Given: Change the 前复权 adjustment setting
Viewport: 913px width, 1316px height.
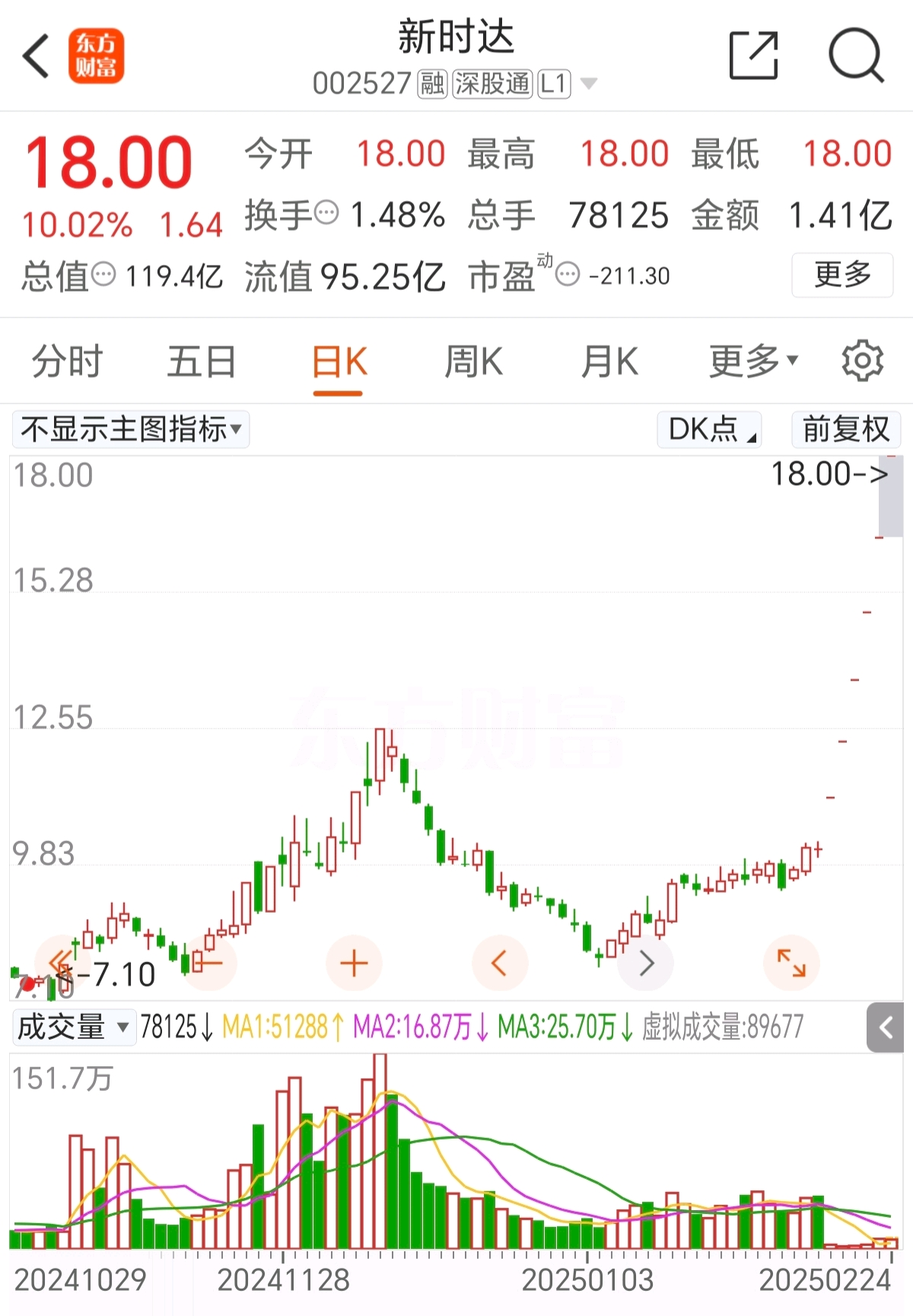Looking at the screenshot, I should pyautogui.click(x=846, y=429).
